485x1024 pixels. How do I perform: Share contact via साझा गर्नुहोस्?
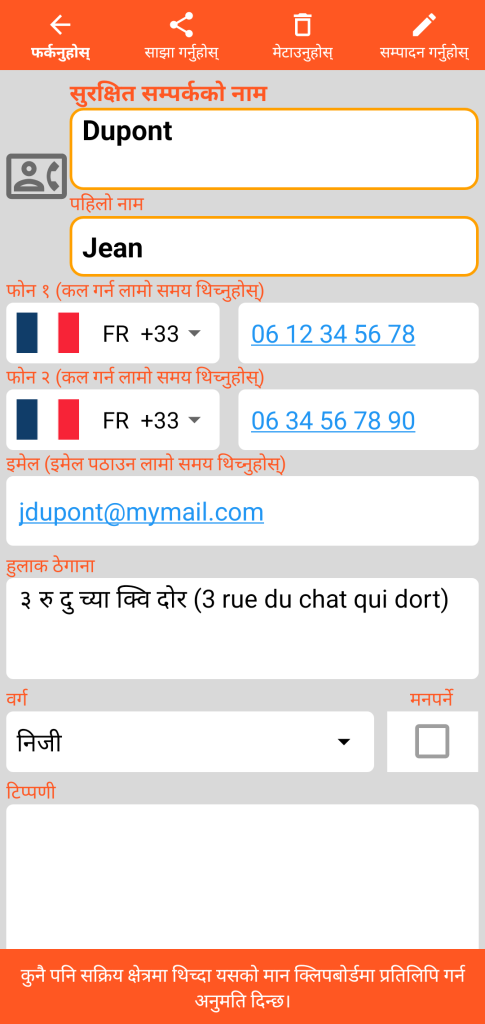(x=181, y=35)
